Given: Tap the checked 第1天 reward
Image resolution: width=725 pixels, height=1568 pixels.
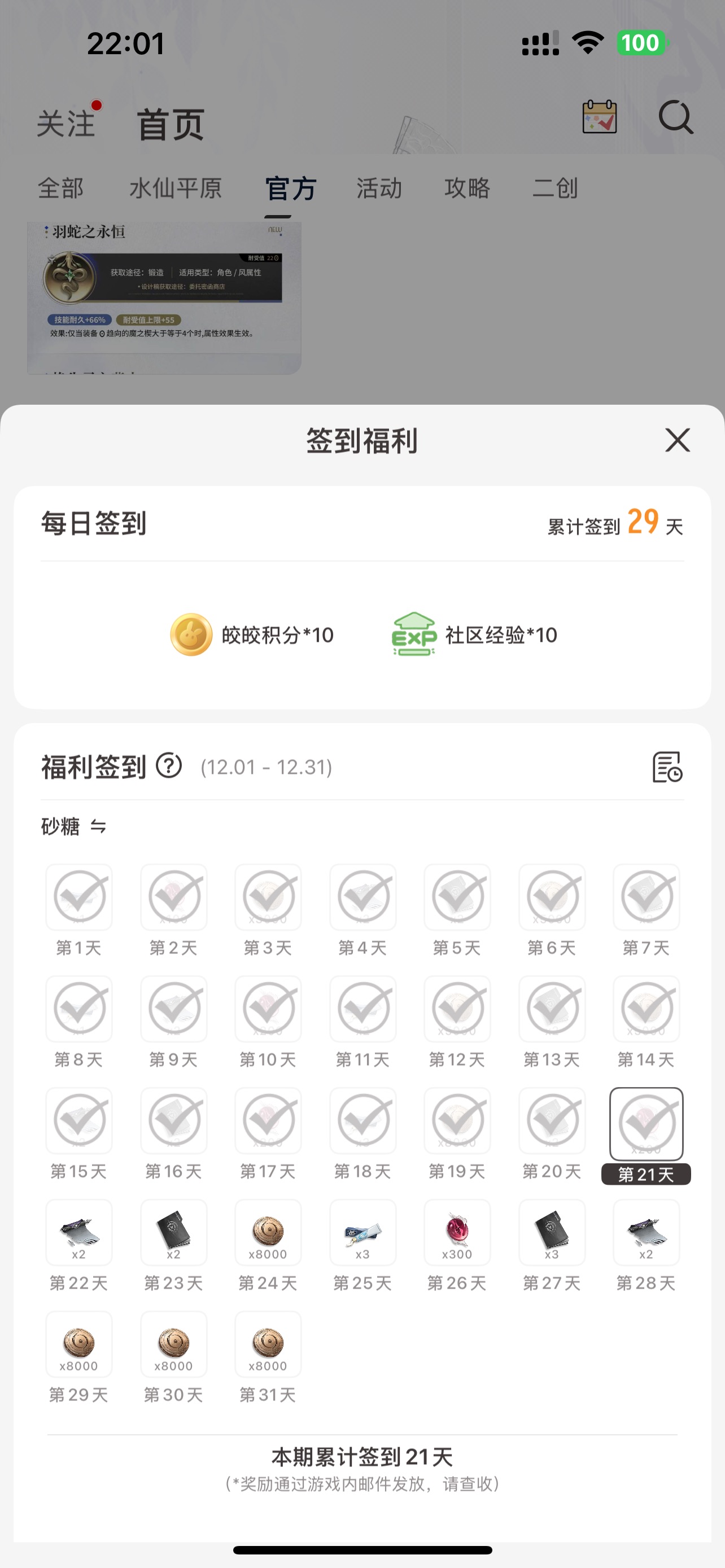Looking at the screenshot, I should pyautogui.click(x=79, y=897).
